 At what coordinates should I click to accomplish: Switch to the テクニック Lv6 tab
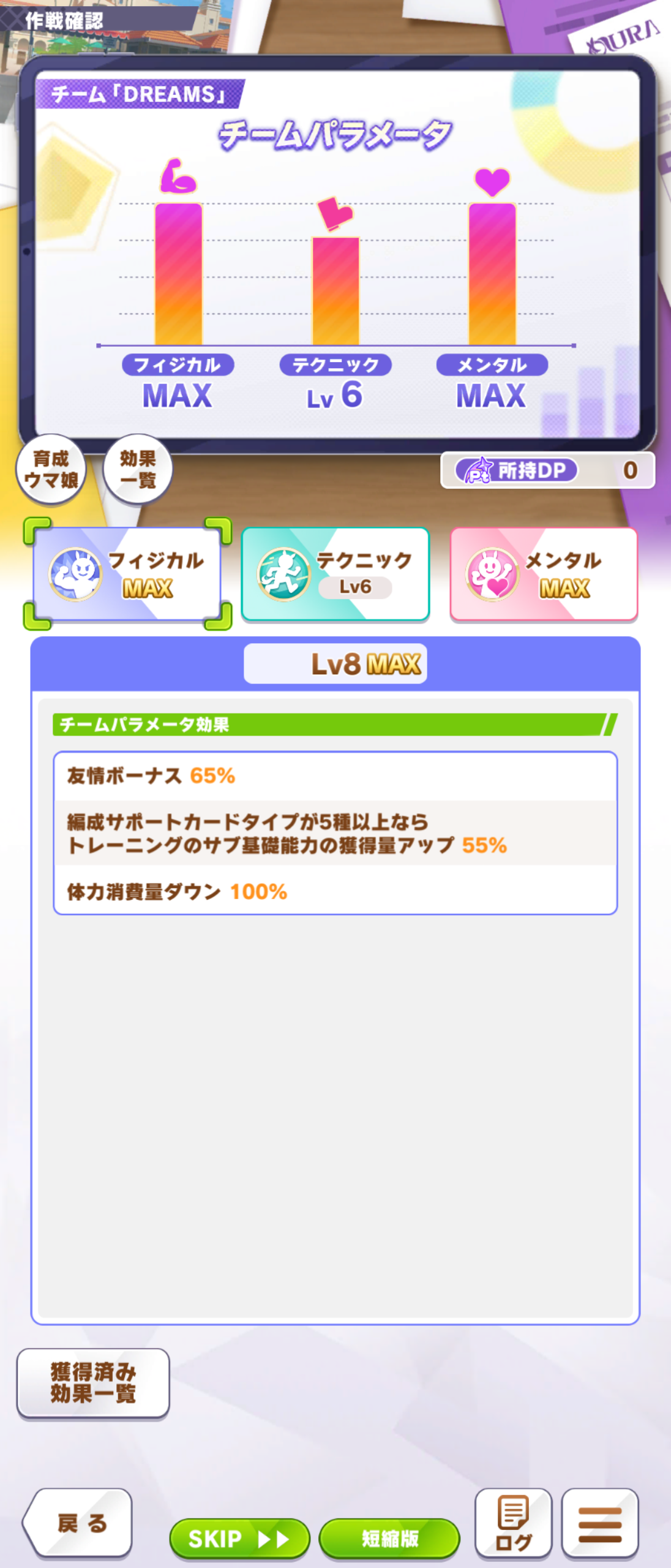point(335,574)
